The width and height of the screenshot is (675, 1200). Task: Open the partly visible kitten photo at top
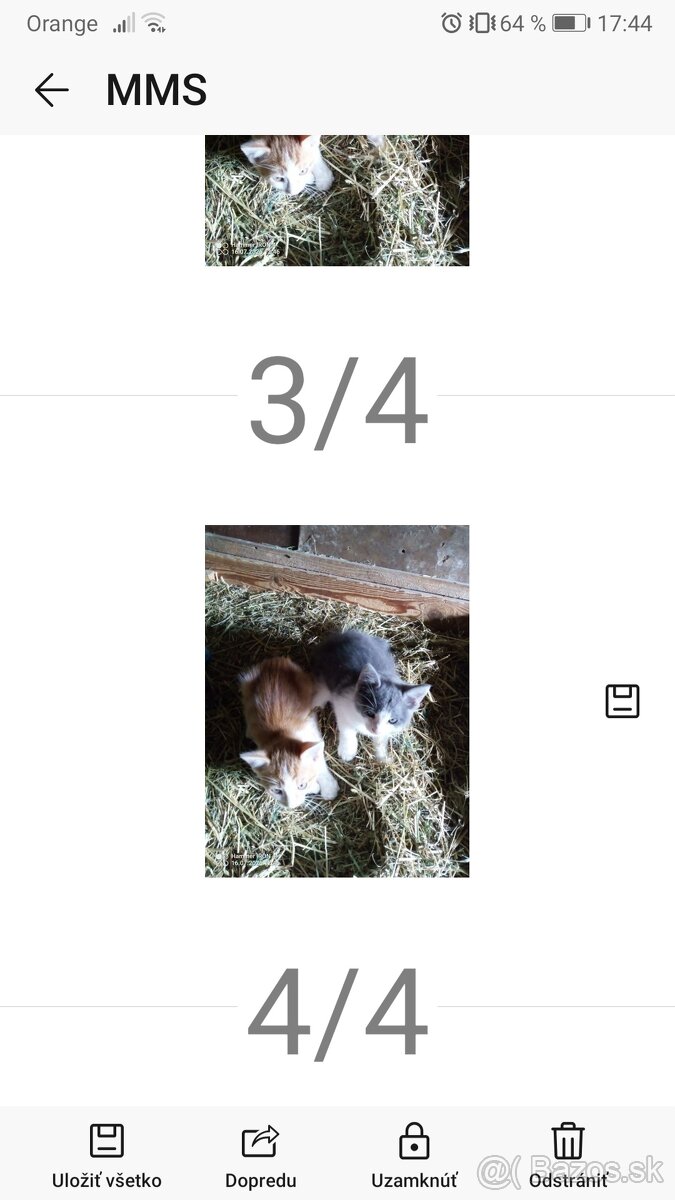click(x=337, y=200)
